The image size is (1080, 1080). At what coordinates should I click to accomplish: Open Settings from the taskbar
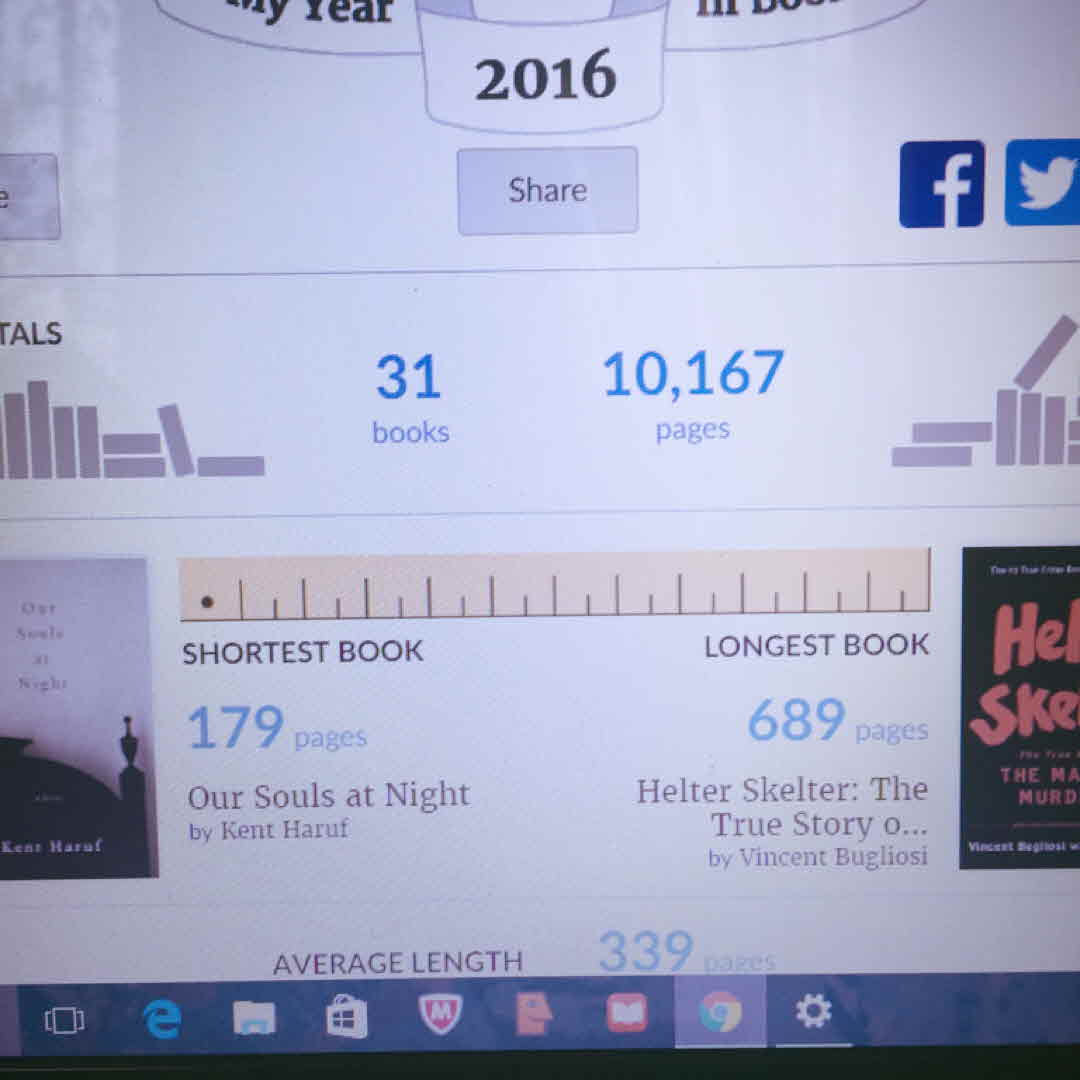point(812,1012)
